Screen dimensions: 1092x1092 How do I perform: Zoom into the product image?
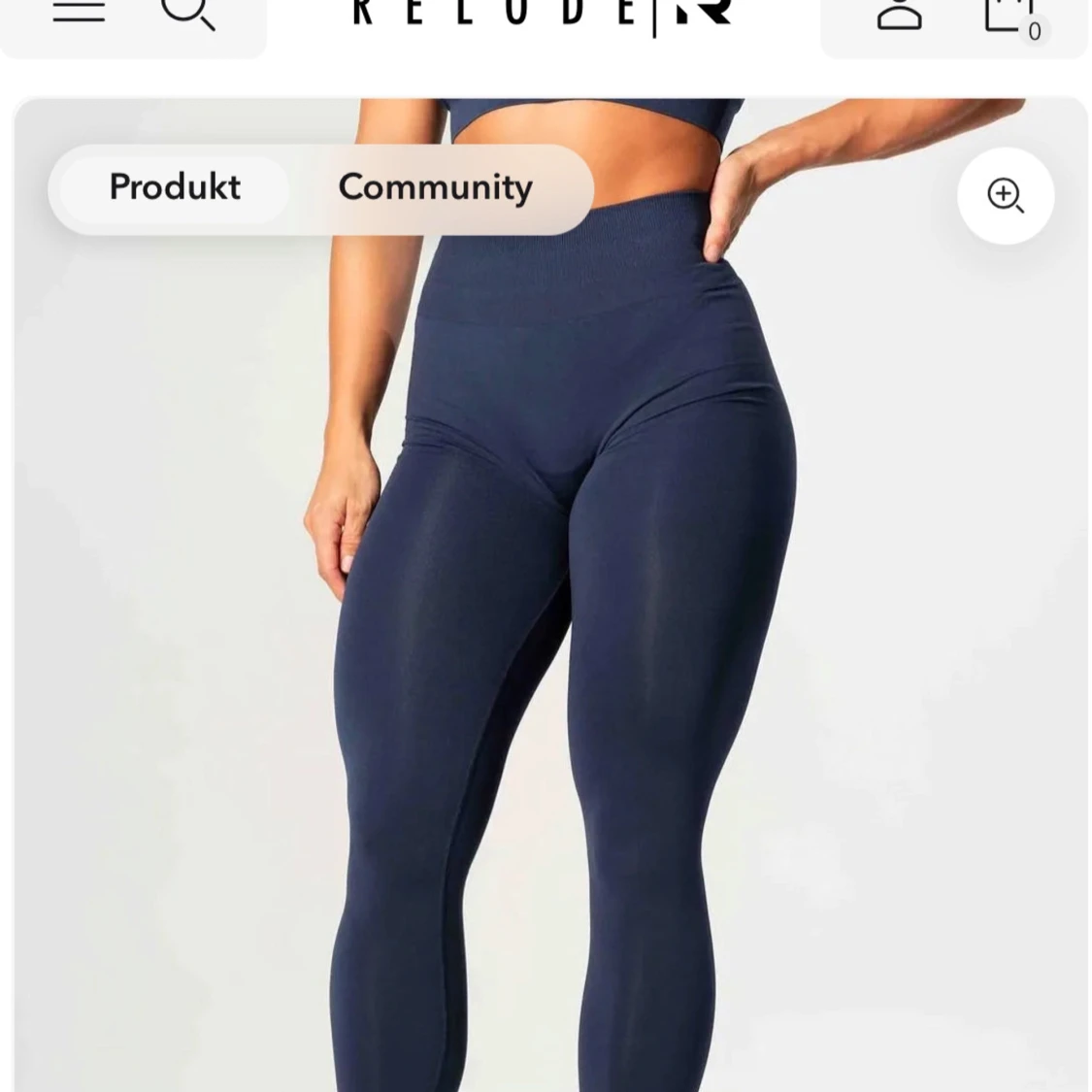click(x=1005, y=195)
